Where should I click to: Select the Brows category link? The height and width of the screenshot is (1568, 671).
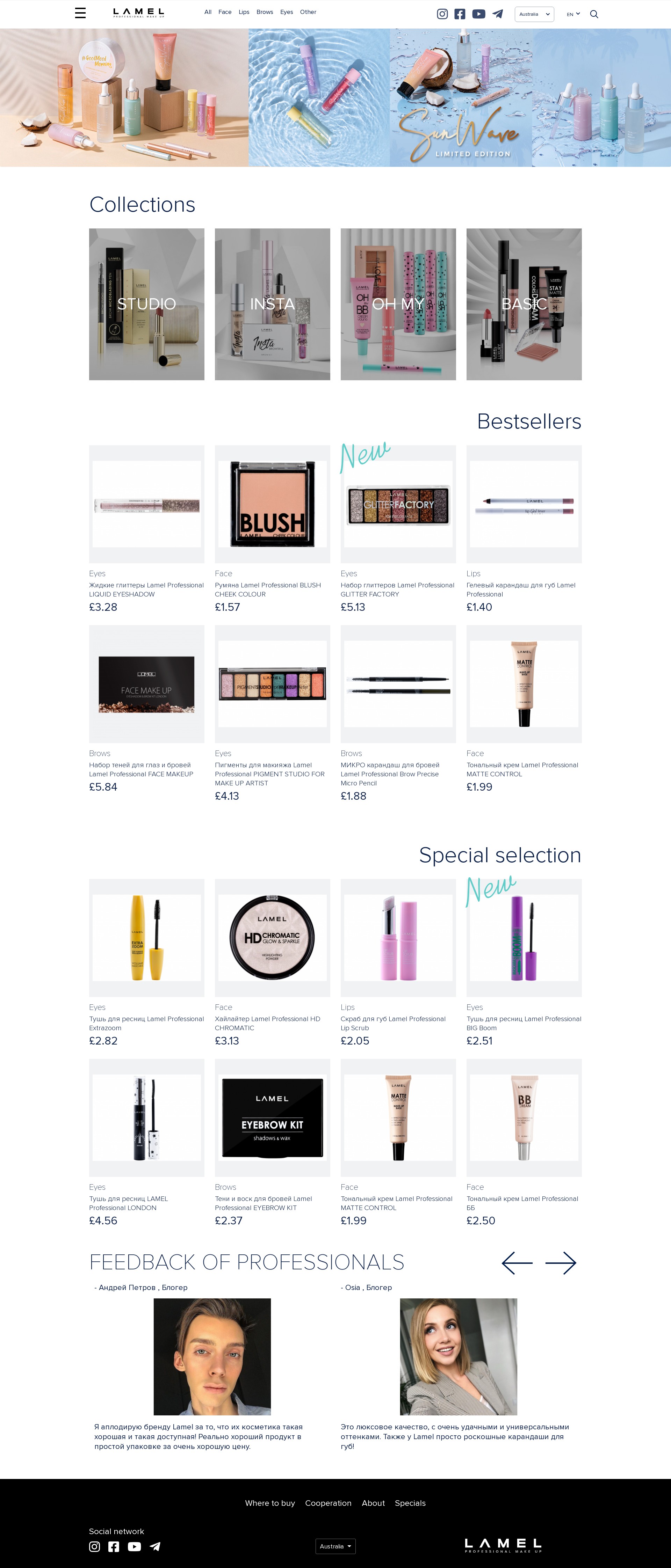pyautogui.click(x=264, y=12)
